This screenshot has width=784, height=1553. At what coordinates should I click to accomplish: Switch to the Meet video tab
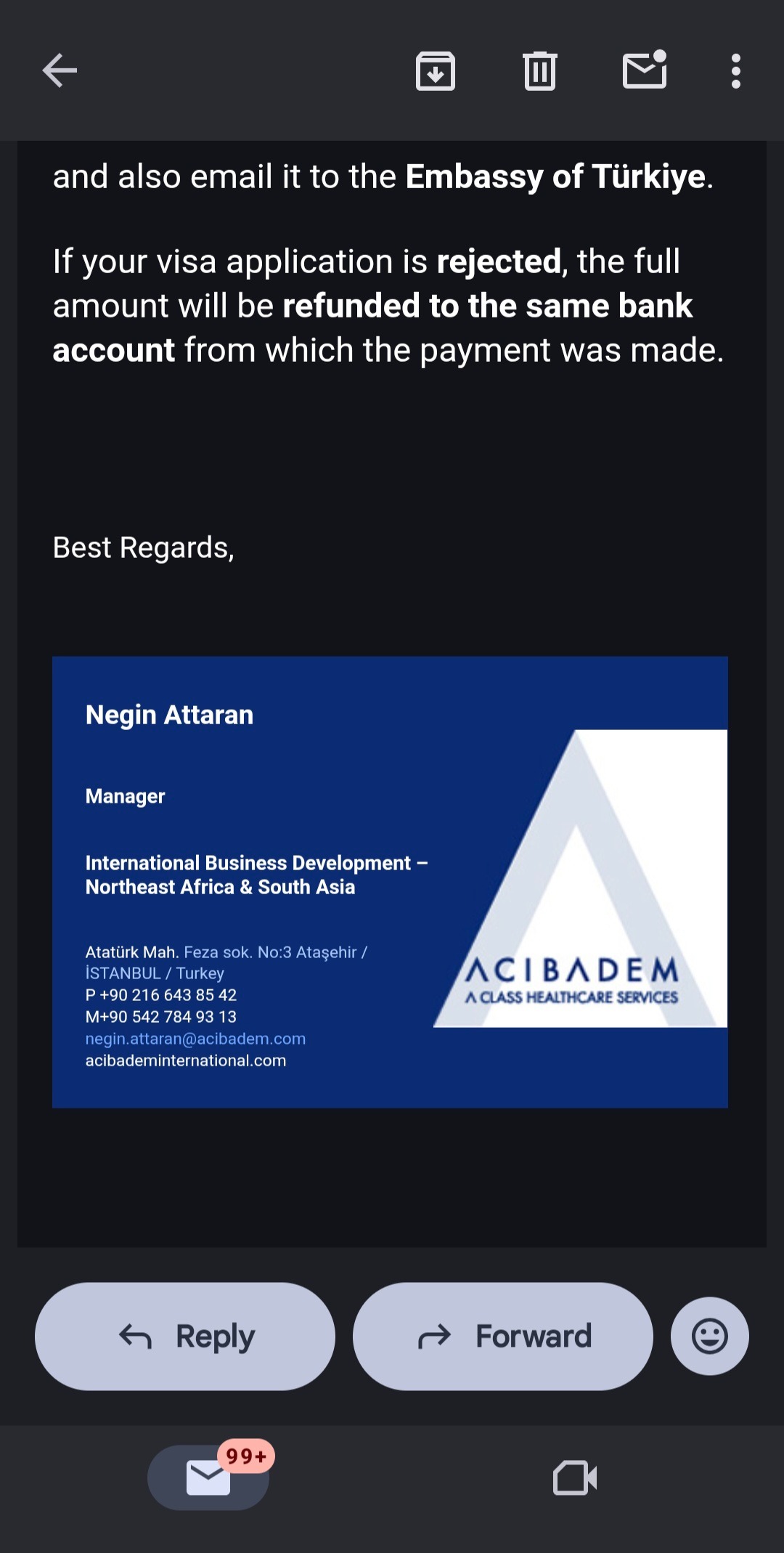[x=575, y=1477]
